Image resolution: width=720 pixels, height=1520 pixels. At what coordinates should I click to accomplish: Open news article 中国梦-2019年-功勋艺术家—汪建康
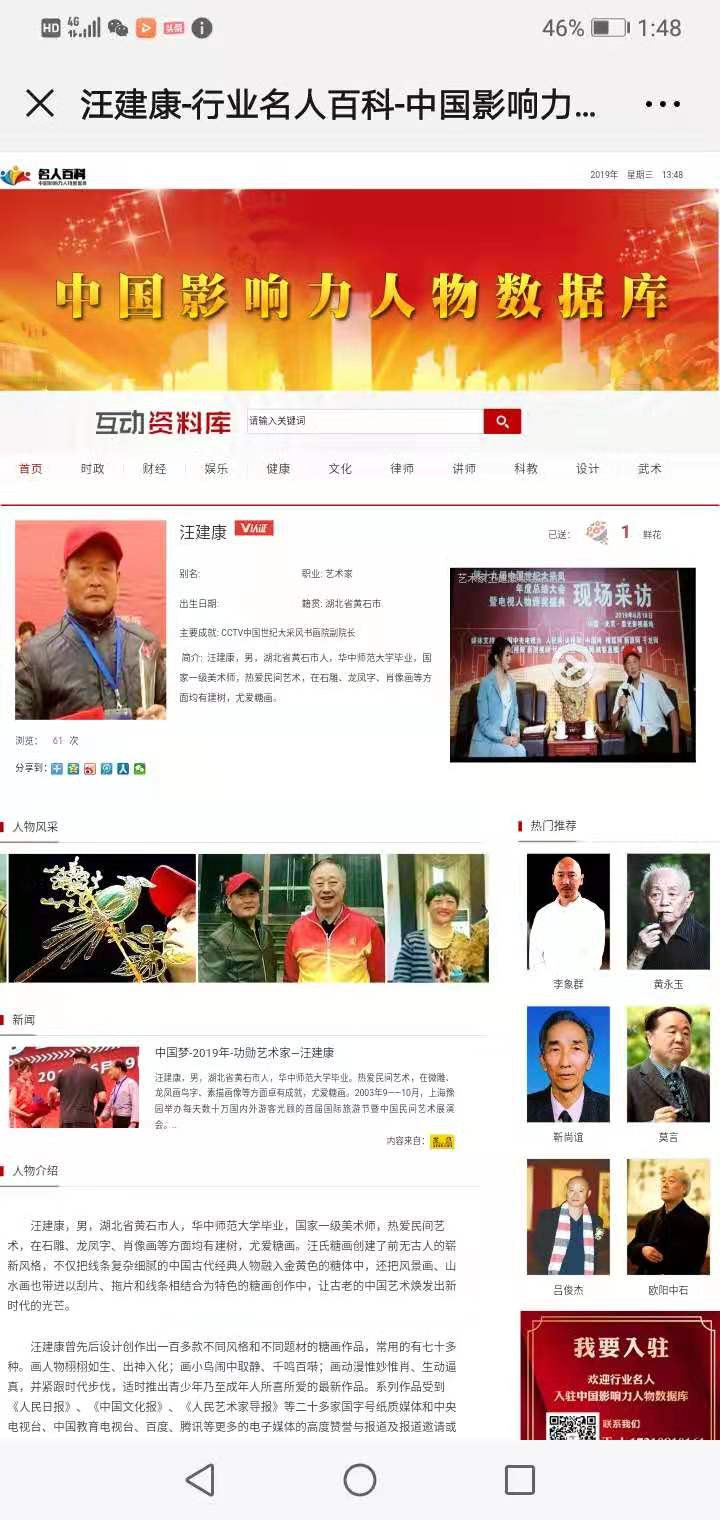click(245, 1053)
